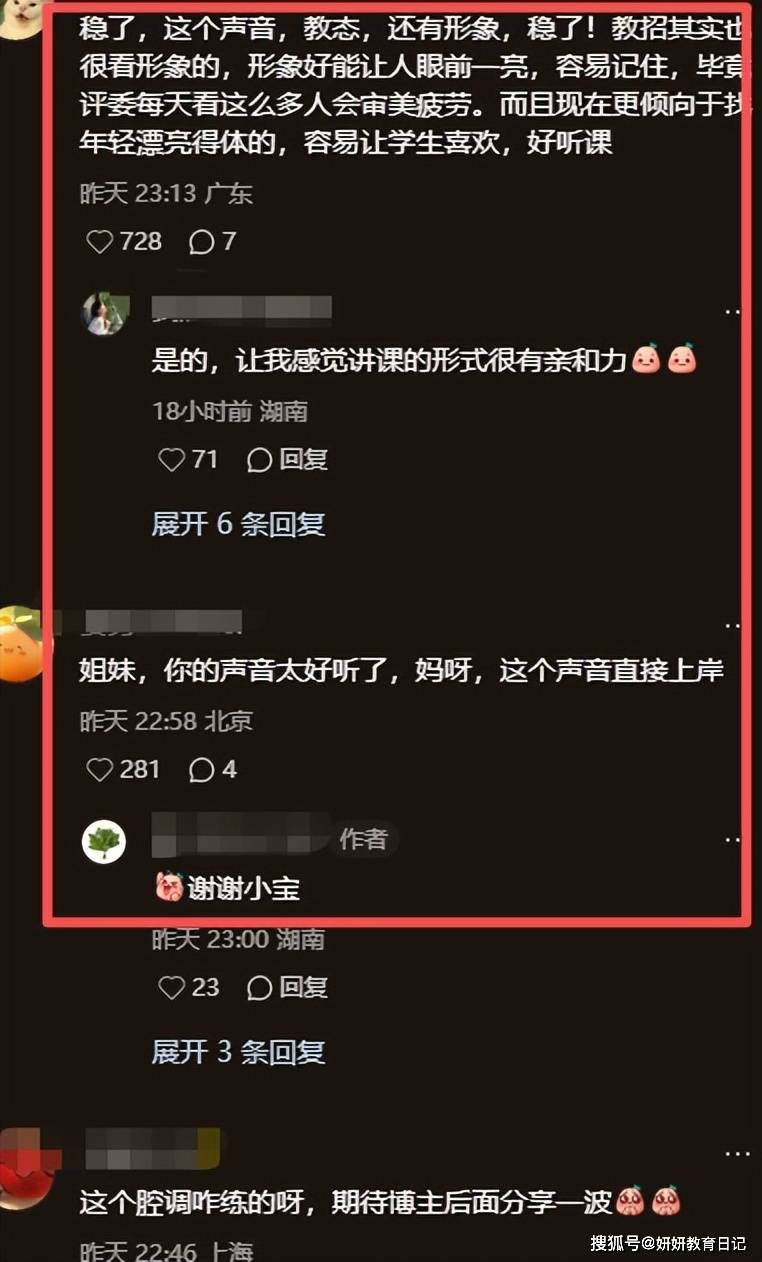Expand the 3 hidden replies
762x1262 pixels.
tap(238, 1051)
